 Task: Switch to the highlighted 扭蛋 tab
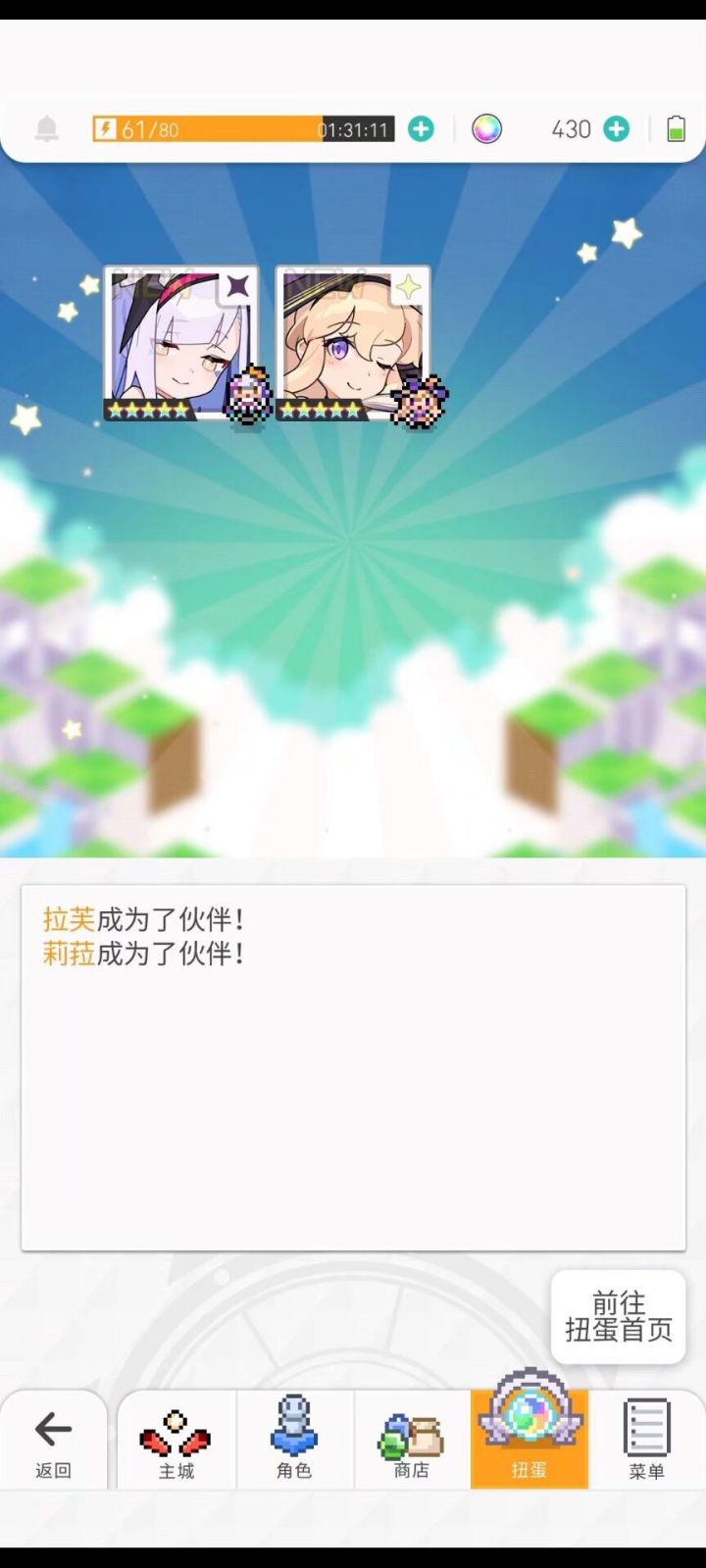529,1439
